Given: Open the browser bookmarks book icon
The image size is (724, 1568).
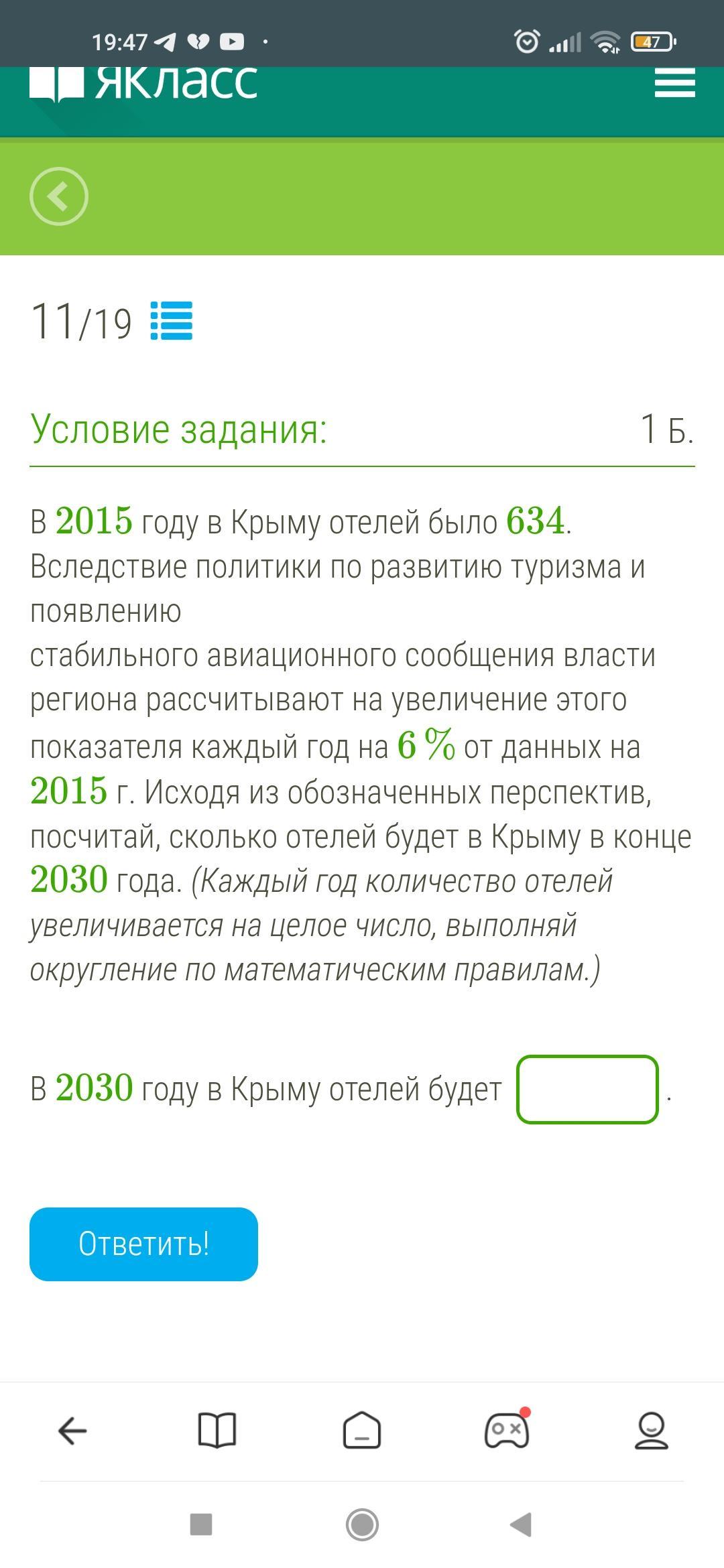Looking at the screenshot, I should coord(217,1431).
